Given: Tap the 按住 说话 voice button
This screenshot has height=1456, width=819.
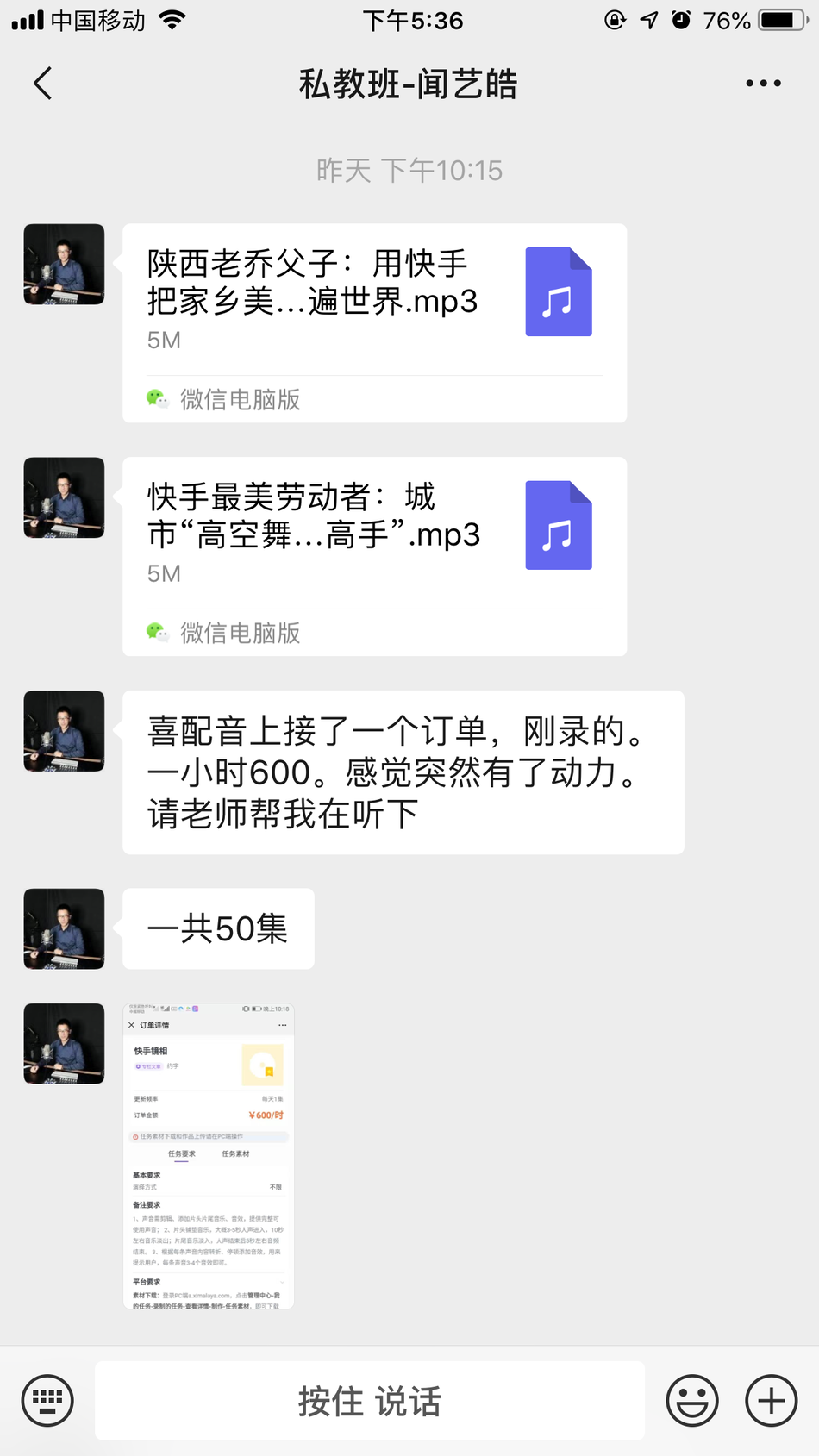Looking at the screenshot, I should (369, 1400).
